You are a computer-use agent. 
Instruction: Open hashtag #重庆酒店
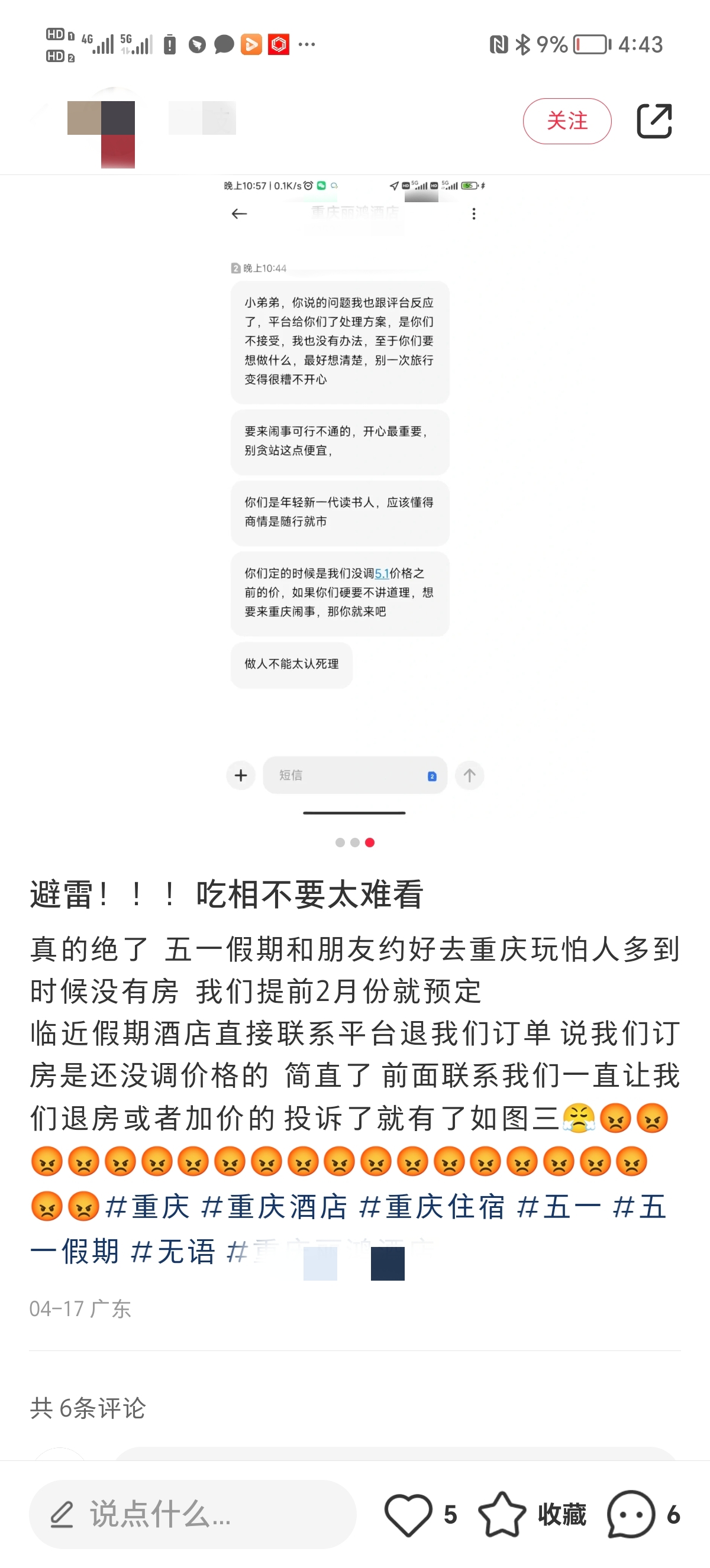tap(274, 1206)
